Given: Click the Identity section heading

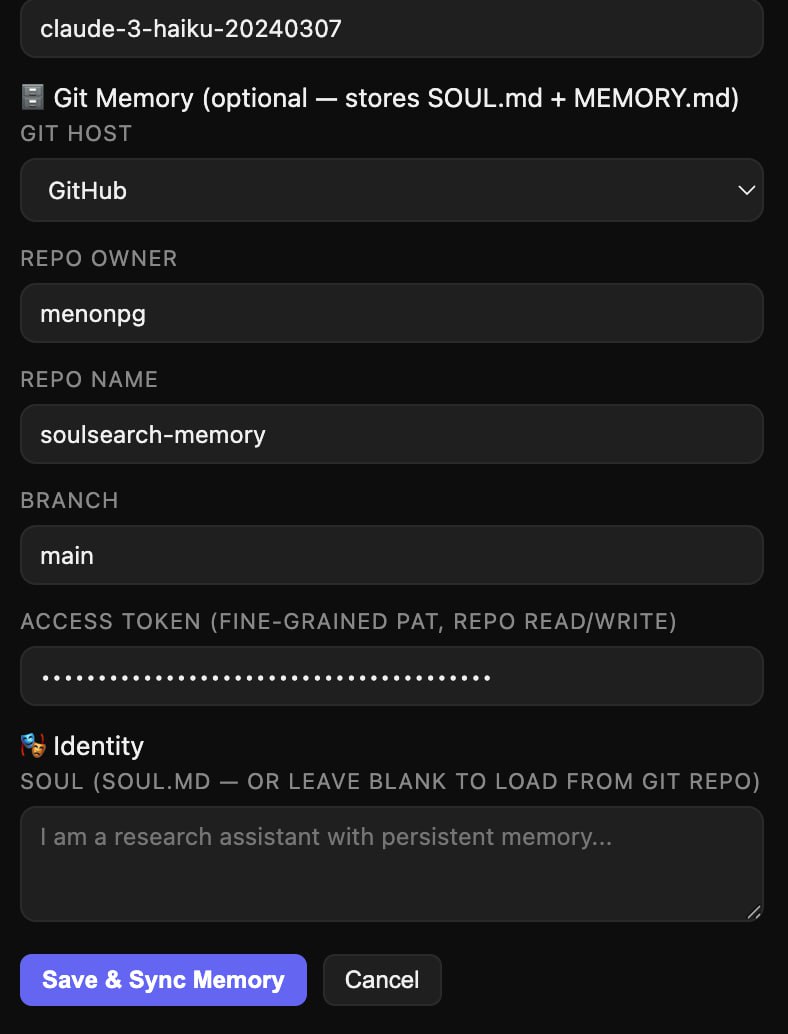Looking at the screenshot, I should pos(100,745).
